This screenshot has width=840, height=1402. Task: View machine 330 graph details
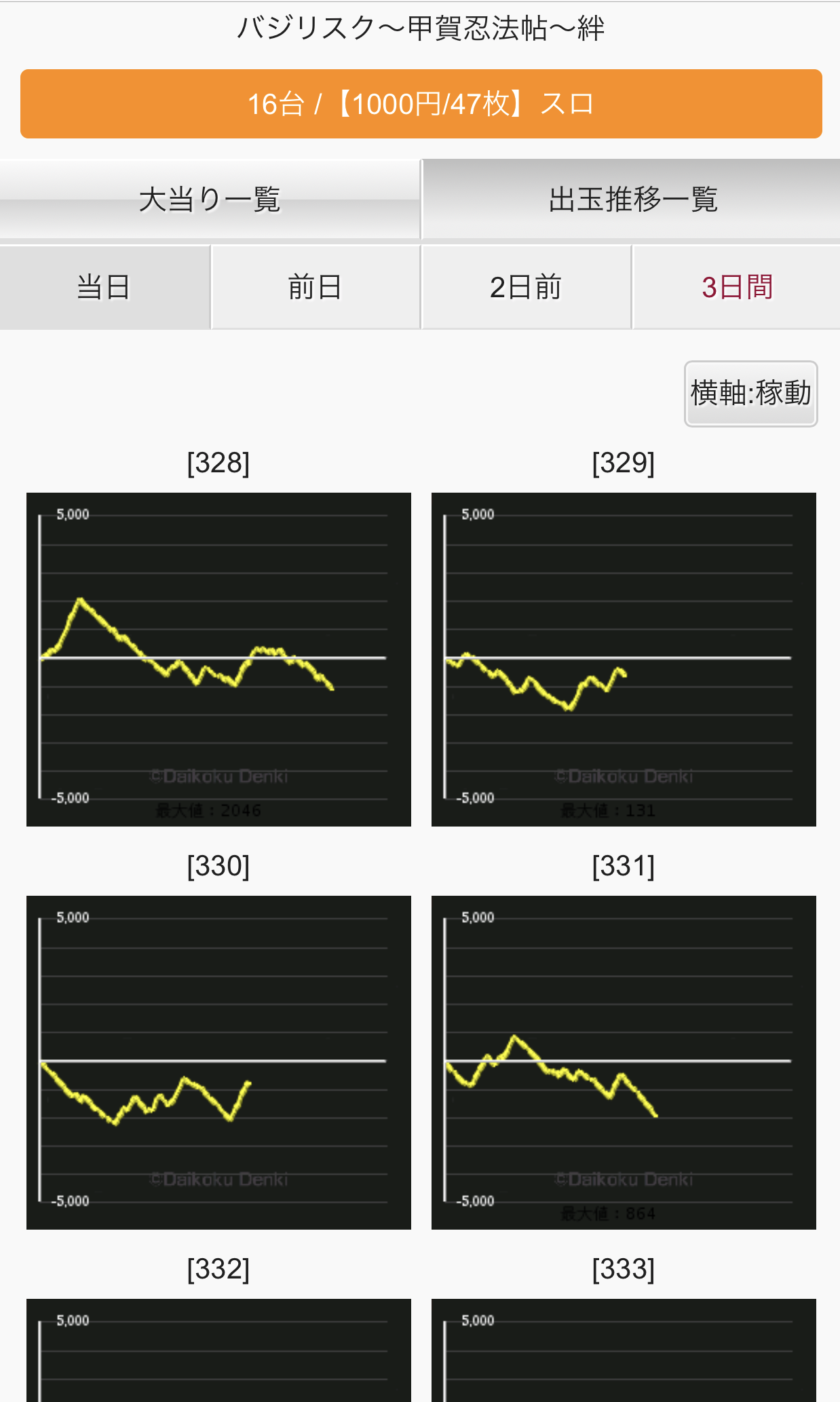(x=218, y=1063)
